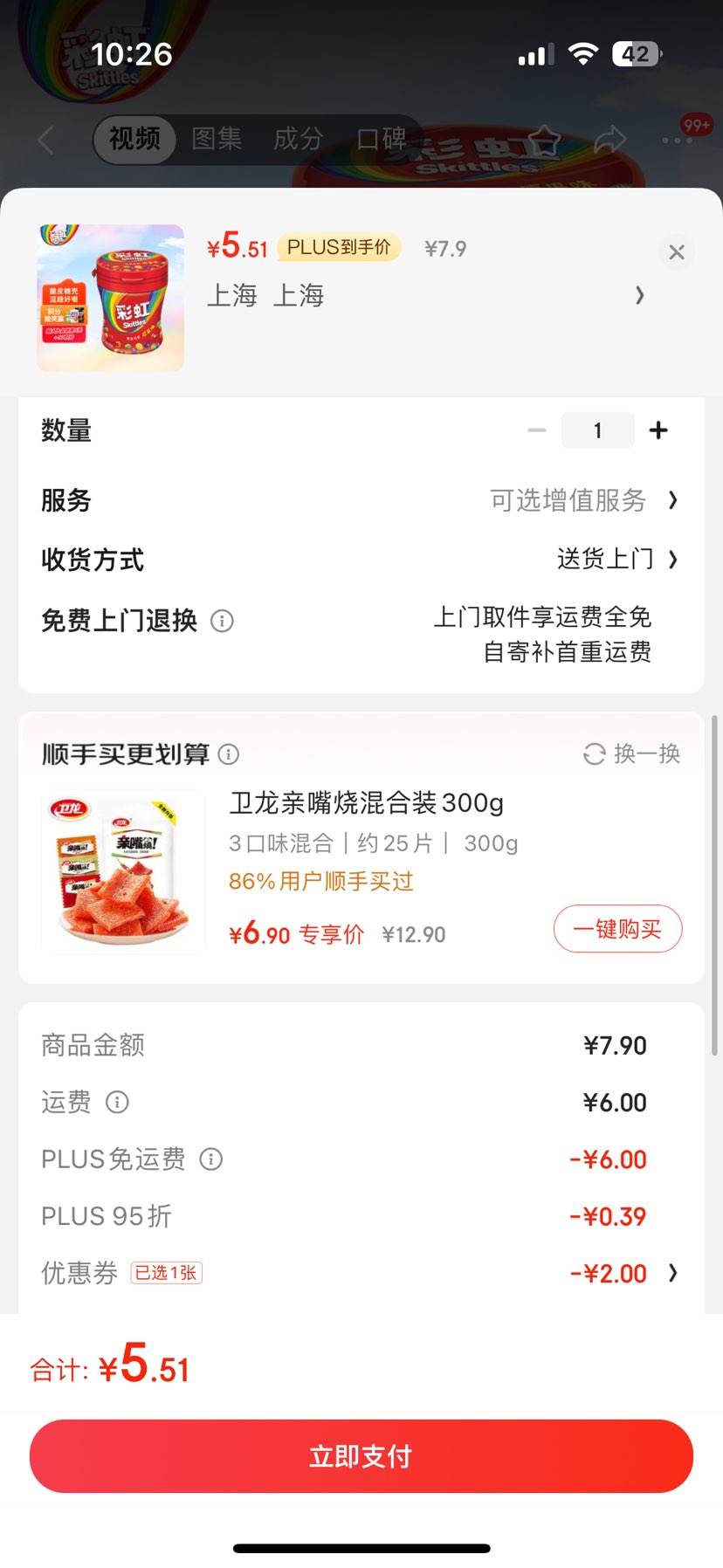Go back using the arrow icon
Image resolution: width=723 pixels, height=1568 pixels.
click(x=45, y=140)
